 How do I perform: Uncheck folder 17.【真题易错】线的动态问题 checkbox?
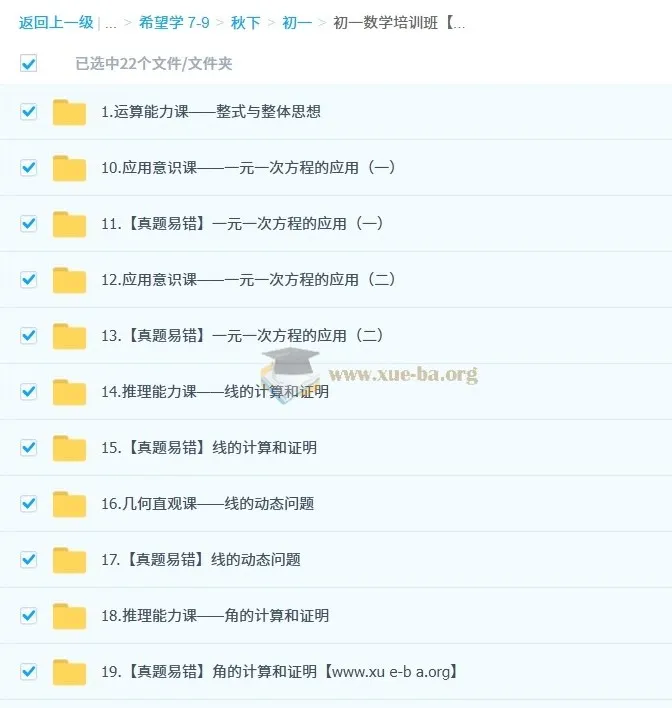(28, 560)
